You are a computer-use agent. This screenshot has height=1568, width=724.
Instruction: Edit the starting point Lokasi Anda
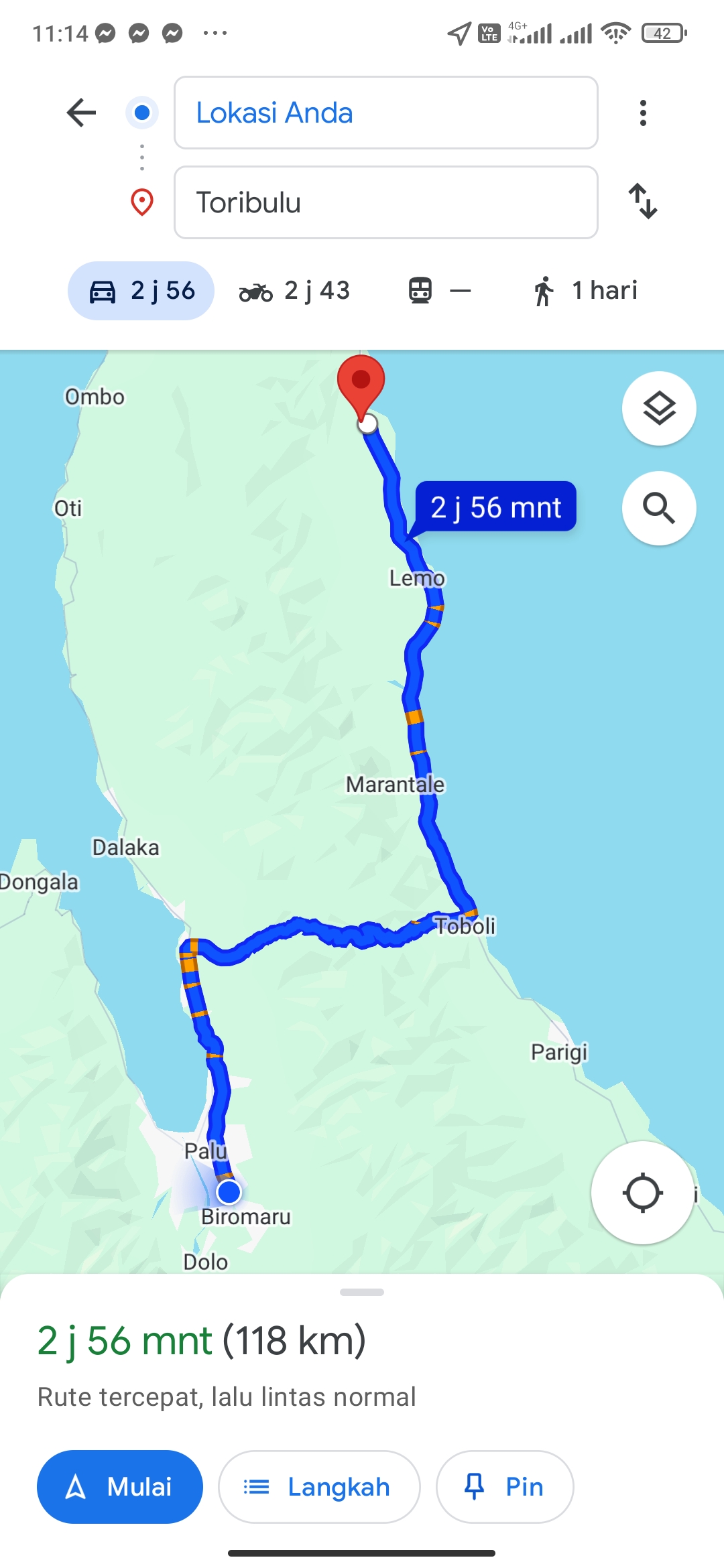[x=385, y=113]
